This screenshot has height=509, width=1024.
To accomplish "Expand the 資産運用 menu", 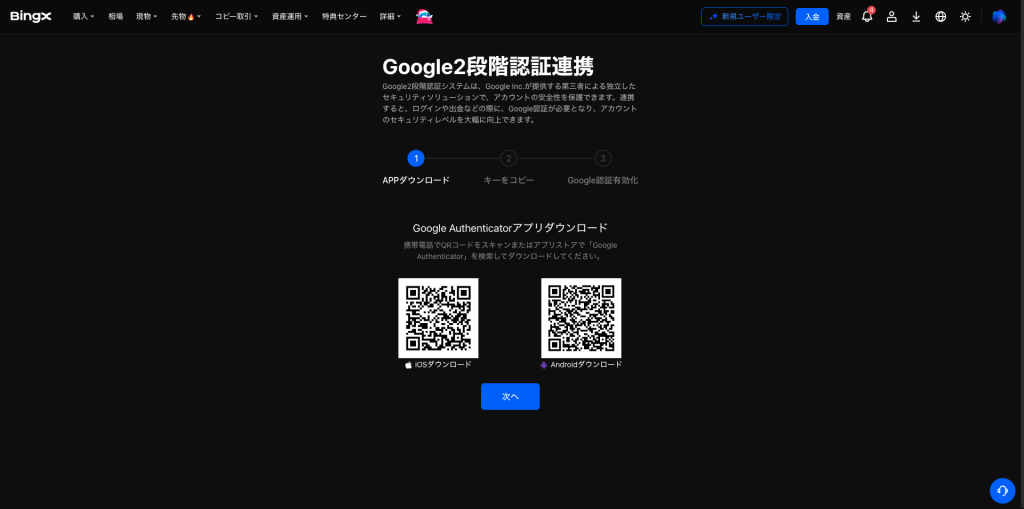I will [x=290, y=17].
